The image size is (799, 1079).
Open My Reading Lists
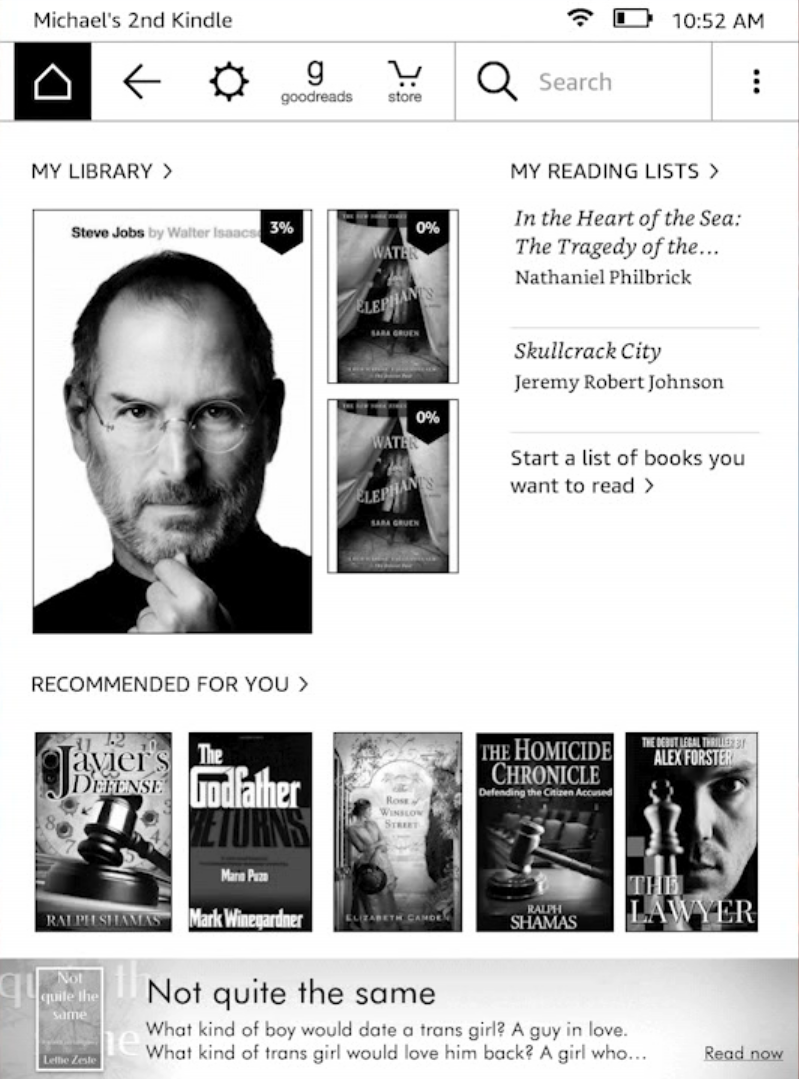click(614, 171)
